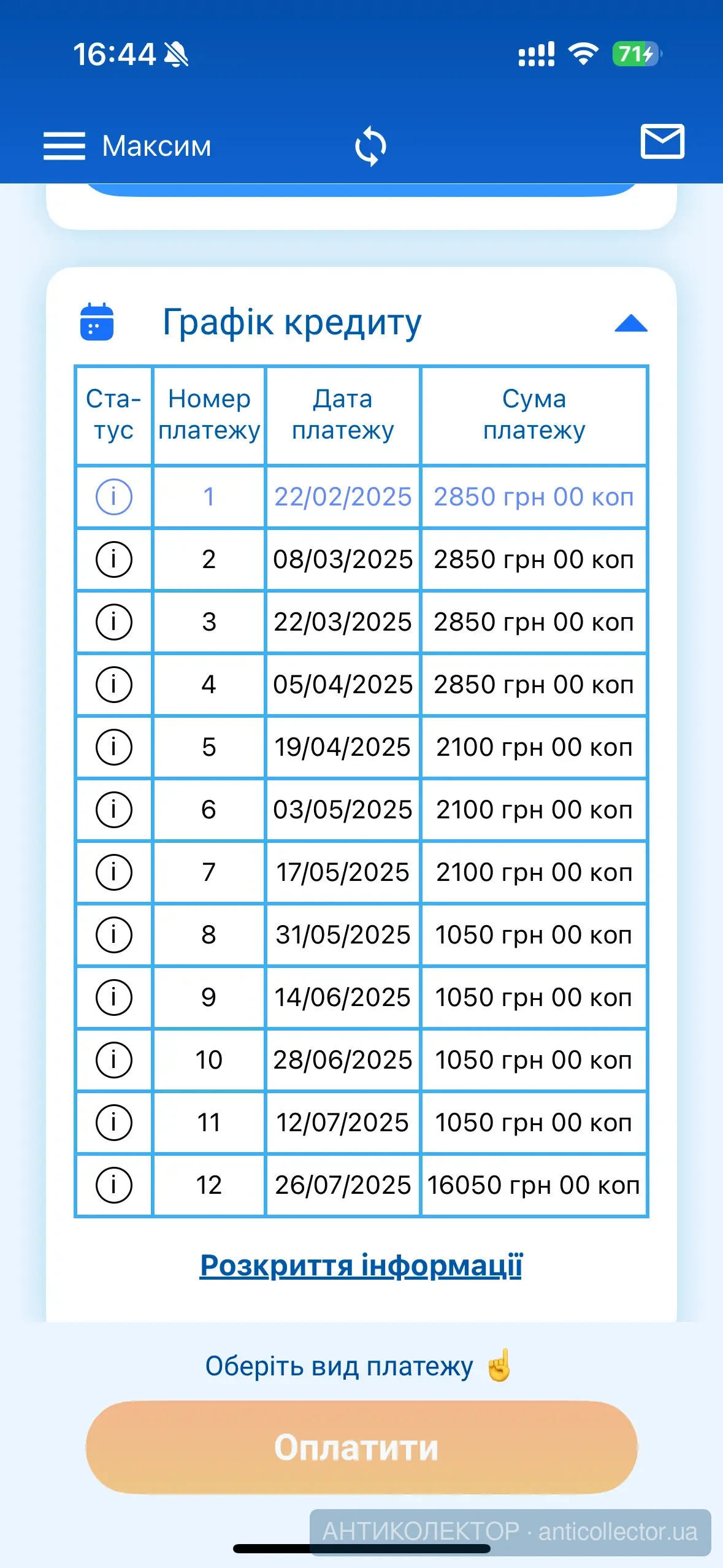
Task: View info for payment number 2
Action: coord(114,559)
